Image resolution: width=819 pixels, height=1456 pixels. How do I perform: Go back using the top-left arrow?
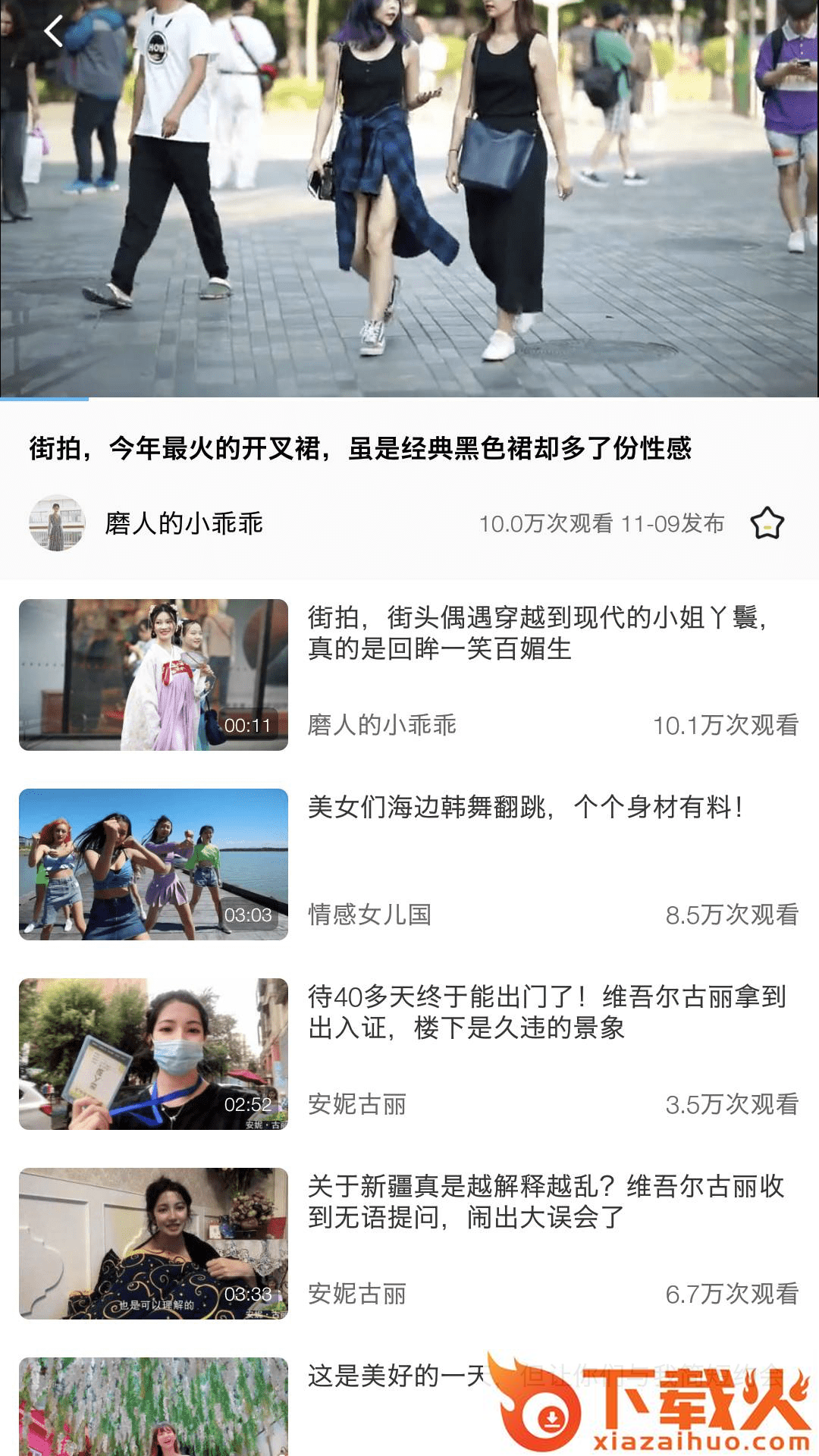pos(53,32)
